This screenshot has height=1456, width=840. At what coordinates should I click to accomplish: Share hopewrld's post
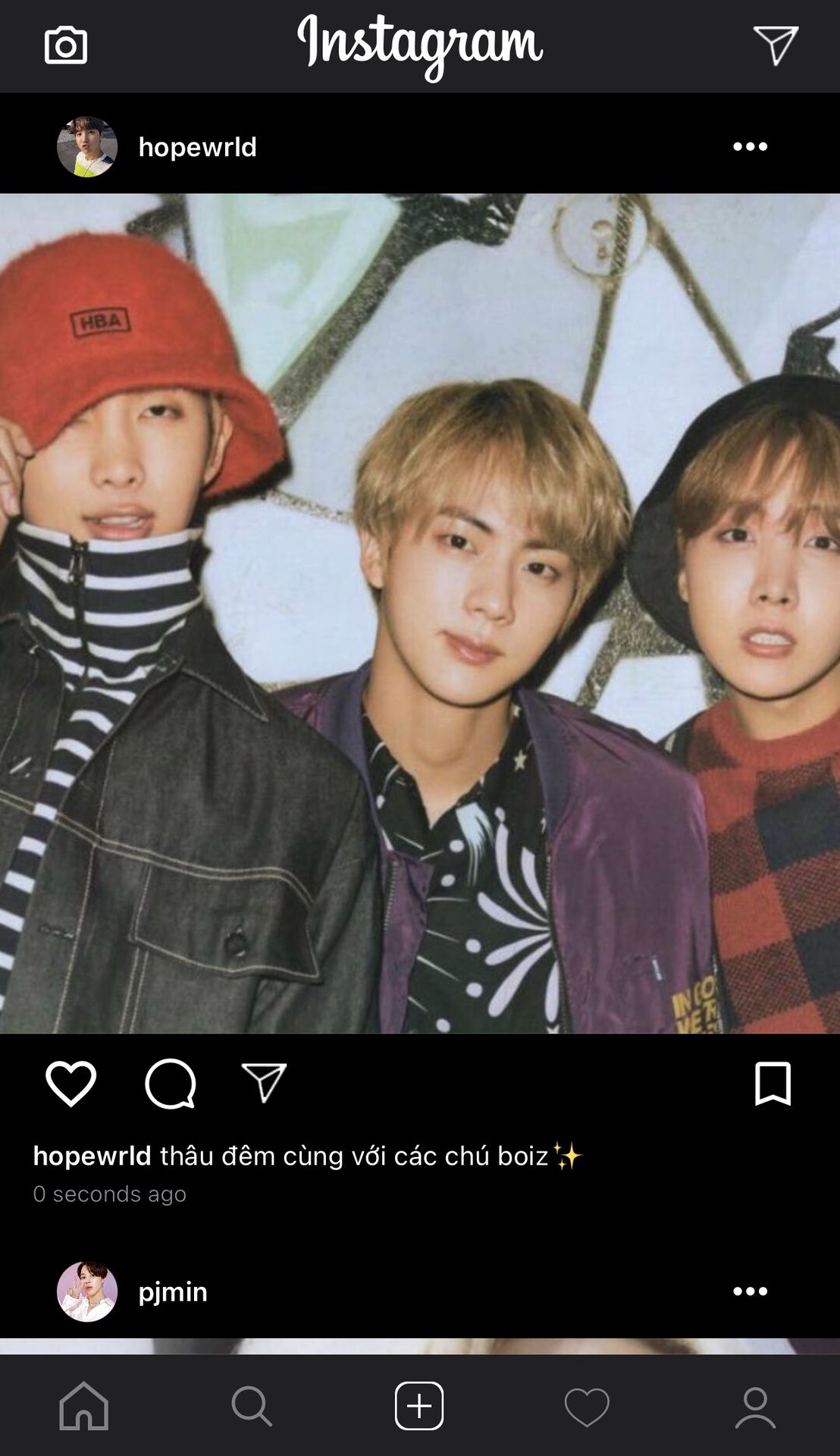(x=264, y=1082)
